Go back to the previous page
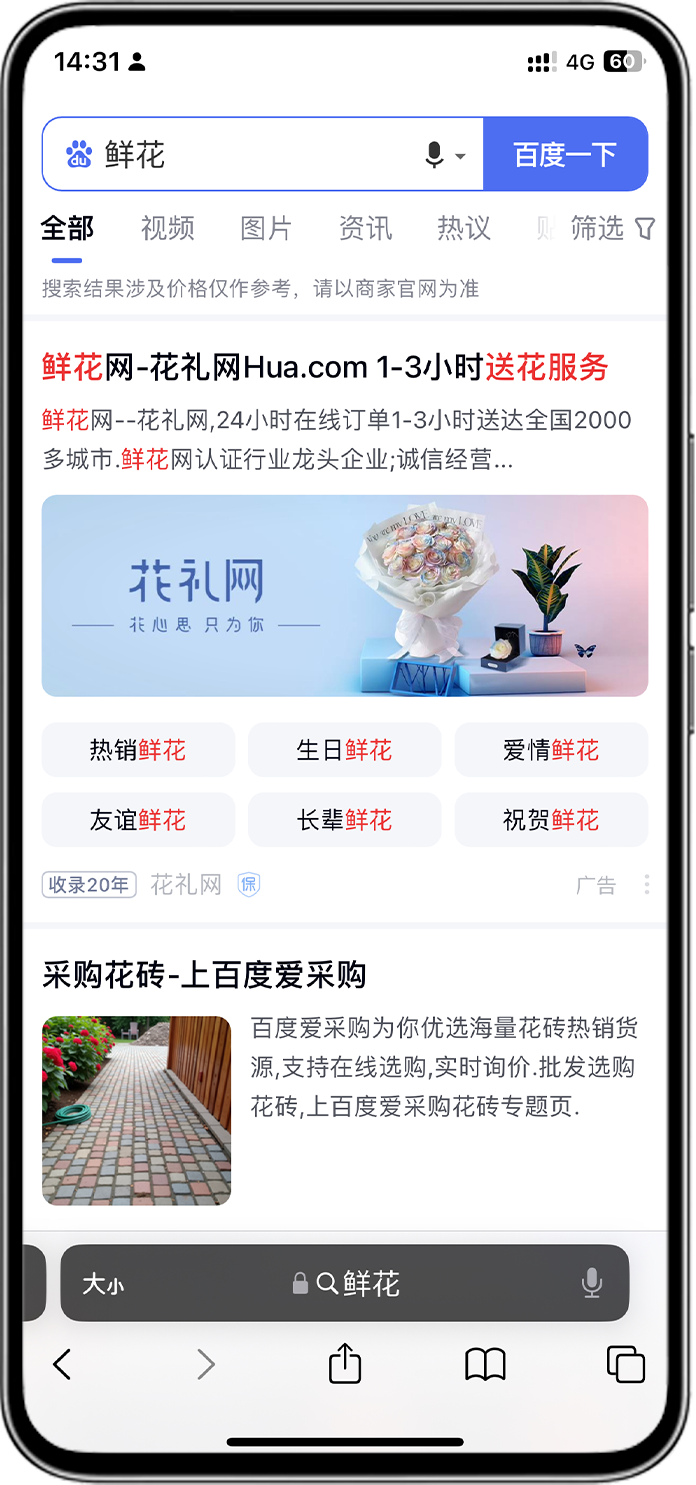Image resolution: width=696 pixels, height=1485 pixels. click(x=62, y=1363)
